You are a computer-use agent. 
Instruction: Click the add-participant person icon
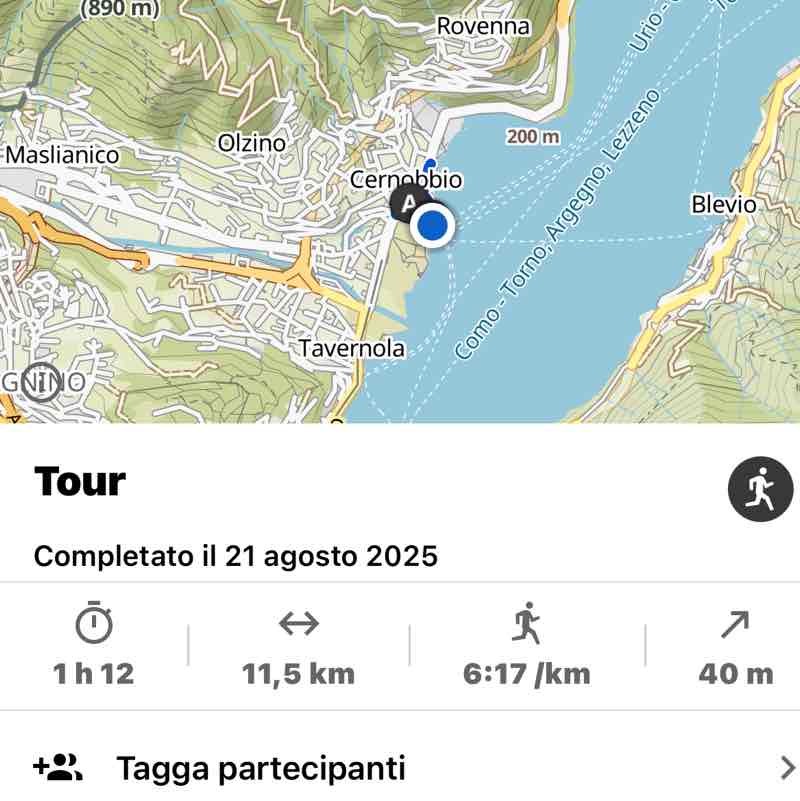click(x=60, y=767)
